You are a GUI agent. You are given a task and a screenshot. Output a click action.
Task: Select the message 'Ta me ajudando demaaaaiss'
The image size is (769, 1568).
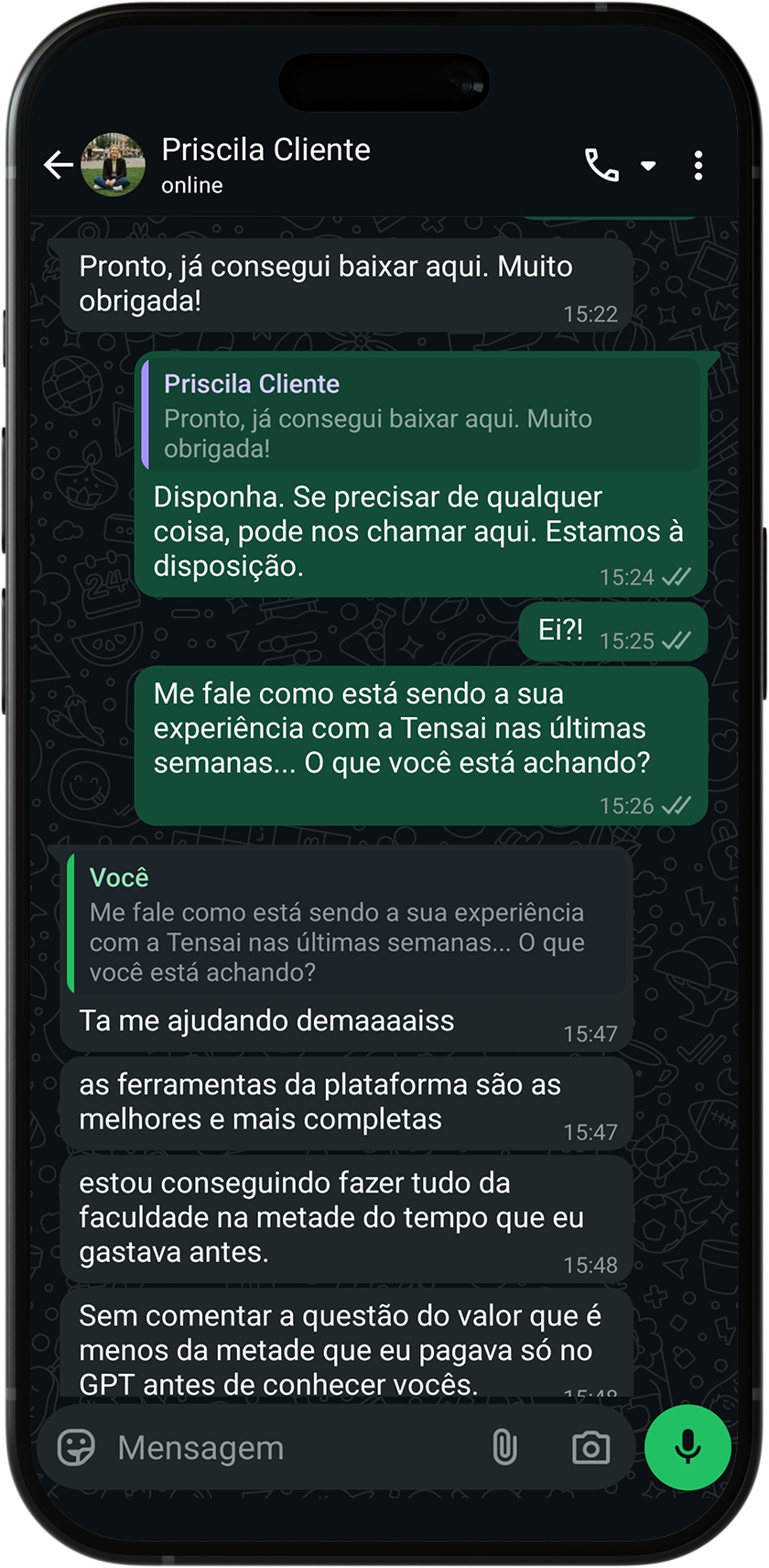(265, 1019)
